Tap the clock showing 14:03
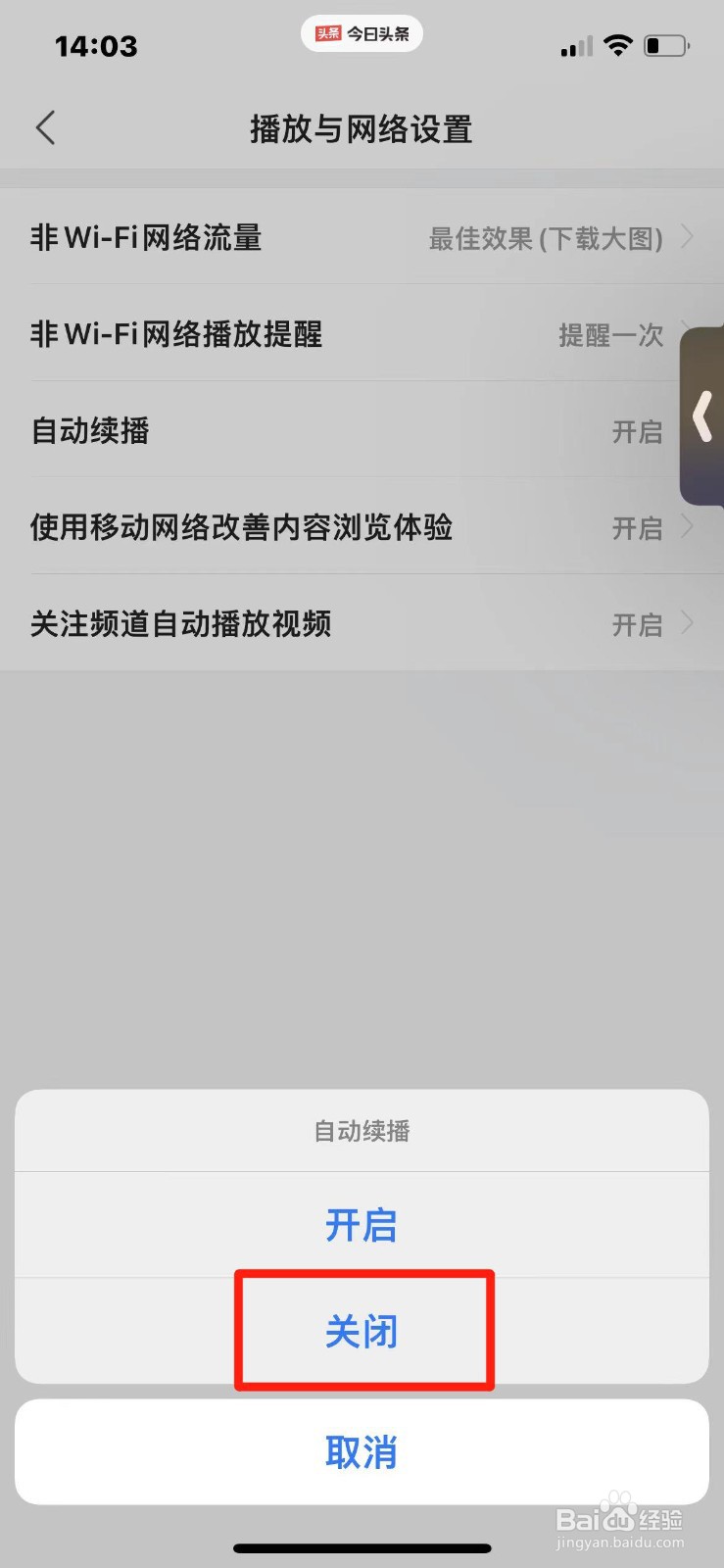This screenshot has width=724, height=1568. pyautogui.click(x=96, y=45)
